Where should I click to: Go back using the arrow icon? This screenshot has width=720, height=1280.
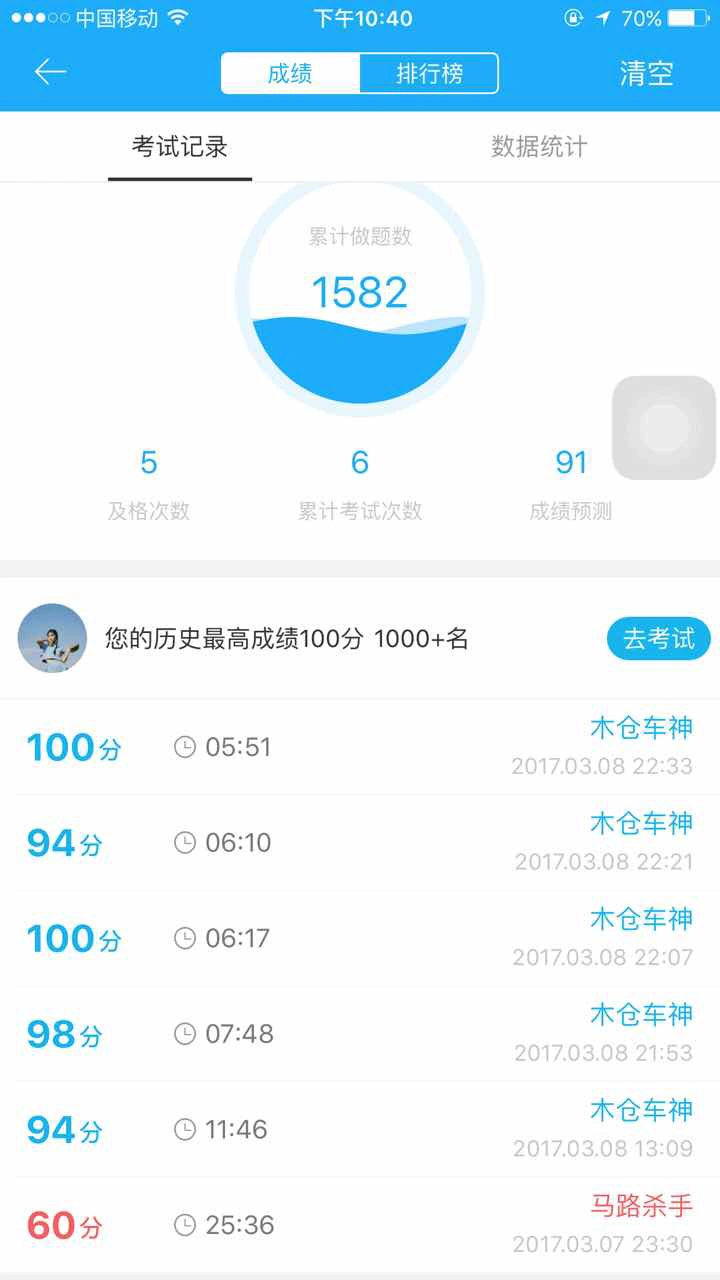pos(50,72)
